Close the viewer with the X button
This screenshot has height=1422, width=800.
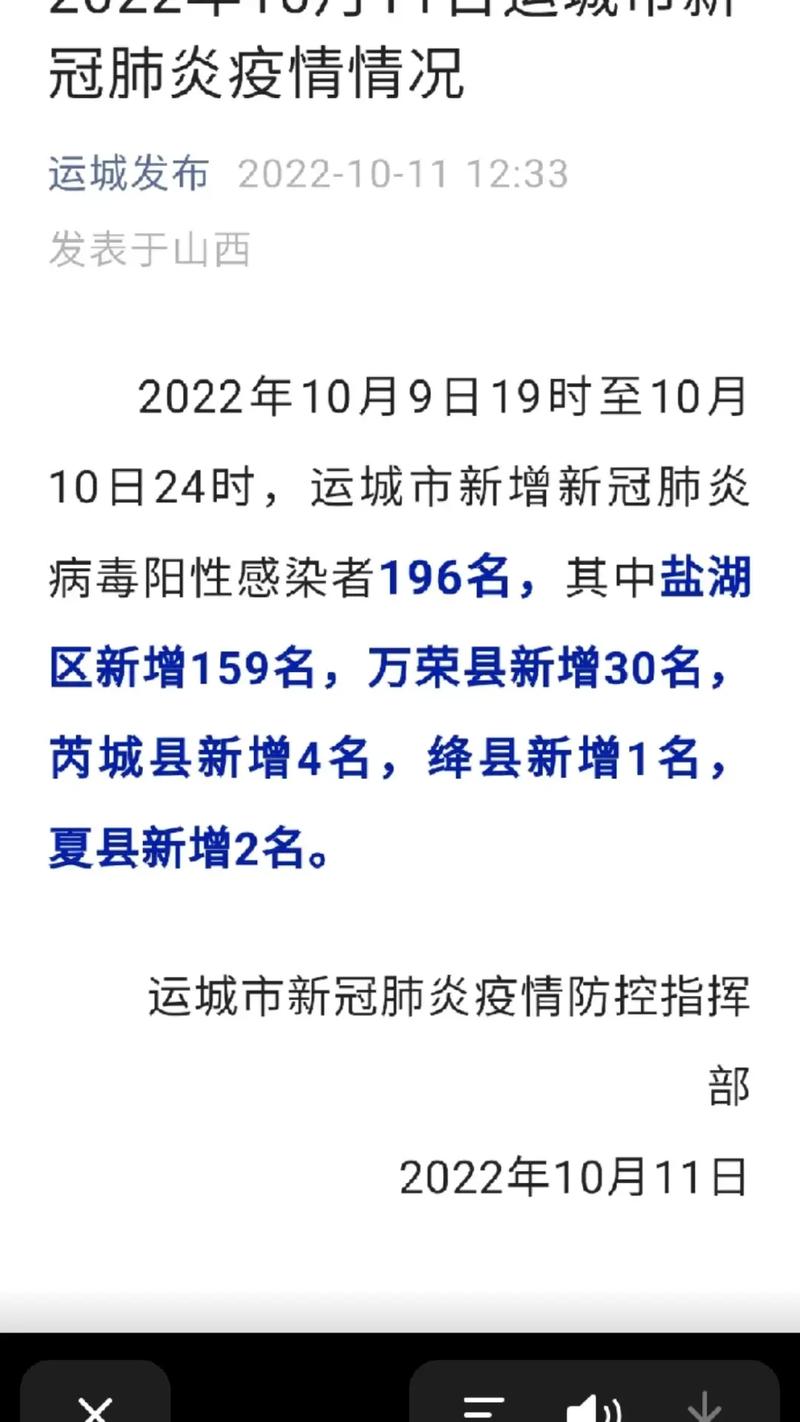coord(95,1408)
